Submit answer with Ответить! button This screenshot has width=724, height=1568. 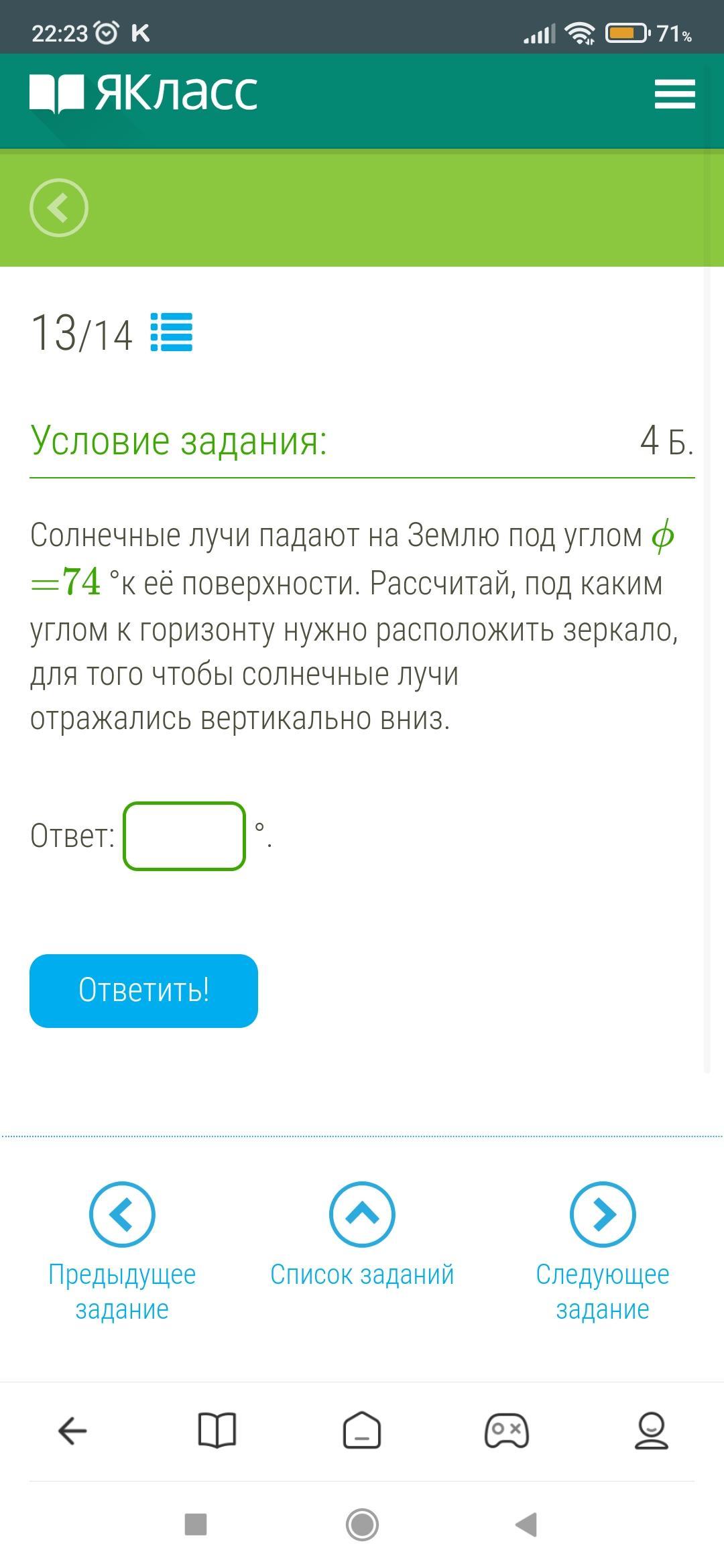tap(143, 990)
